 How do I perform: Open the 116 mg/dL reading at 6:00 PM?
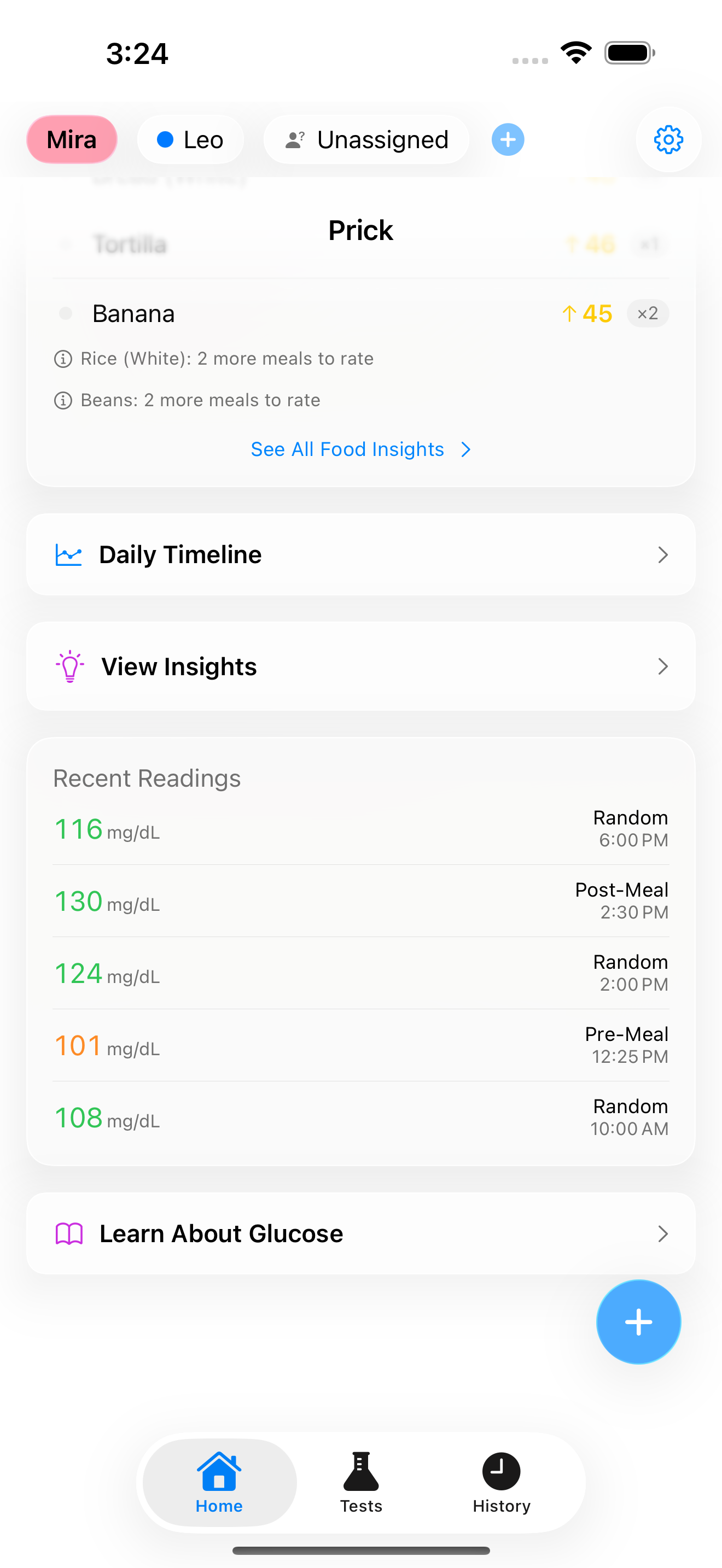[x=360, y=829]
